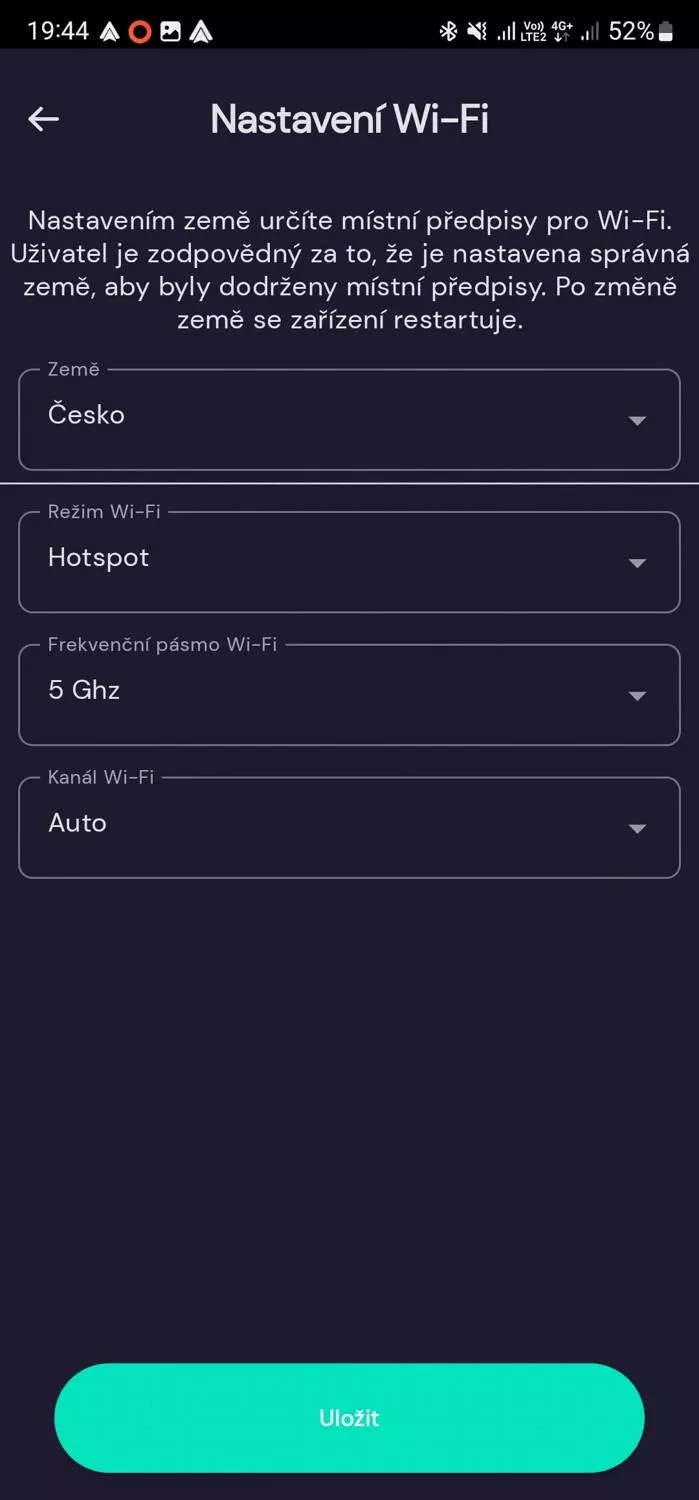
Task: Expand the Režim Wi-Fi dropdown
Action: pyautogui.click(x=349, y=562)
